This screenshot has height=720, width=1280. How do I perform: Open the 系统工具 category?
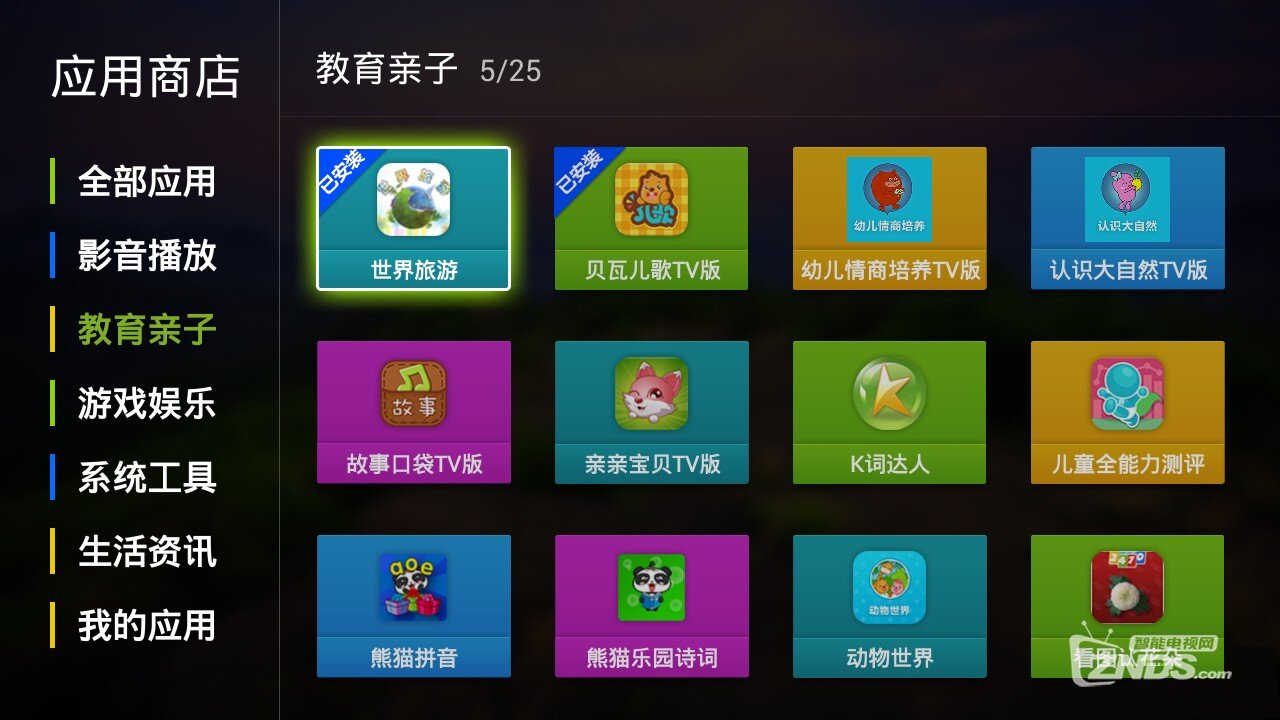146,478
